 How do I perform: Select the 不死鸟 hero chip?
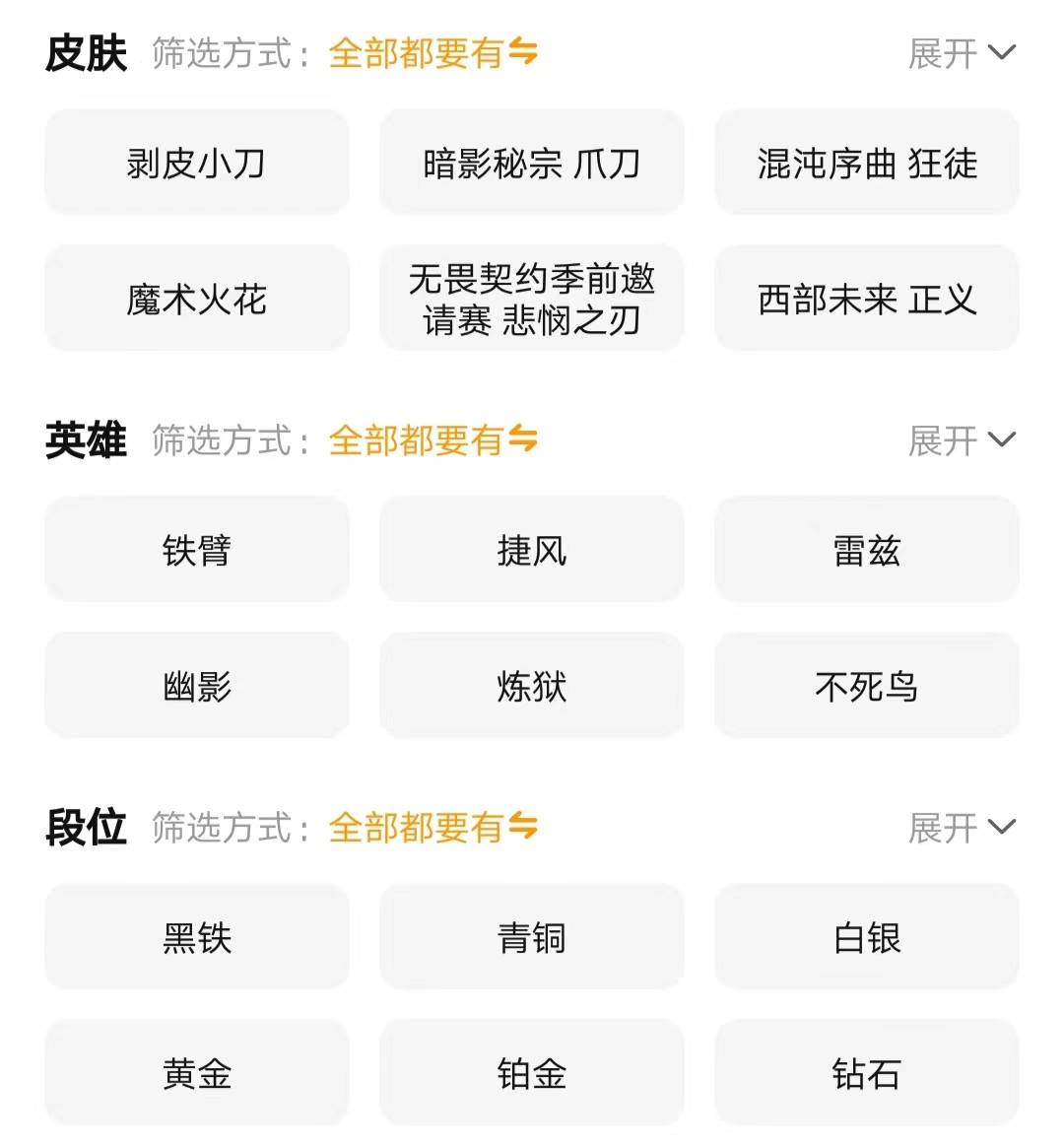click(x=867, y=686)
